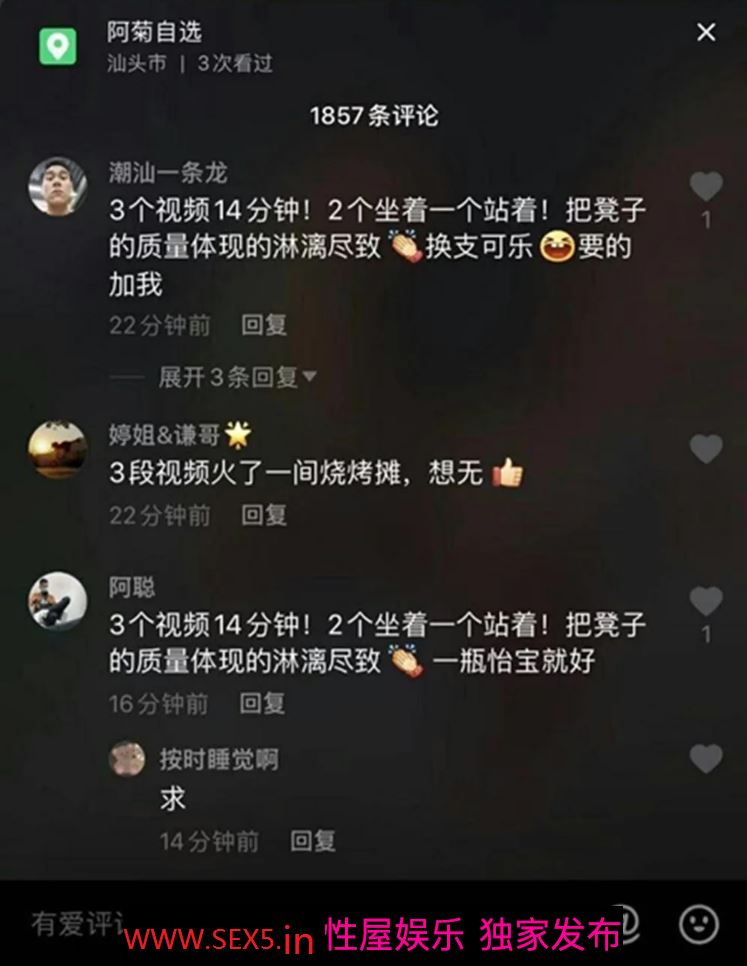Reply to 按时睡觉啊's reply

coord(313,841)
